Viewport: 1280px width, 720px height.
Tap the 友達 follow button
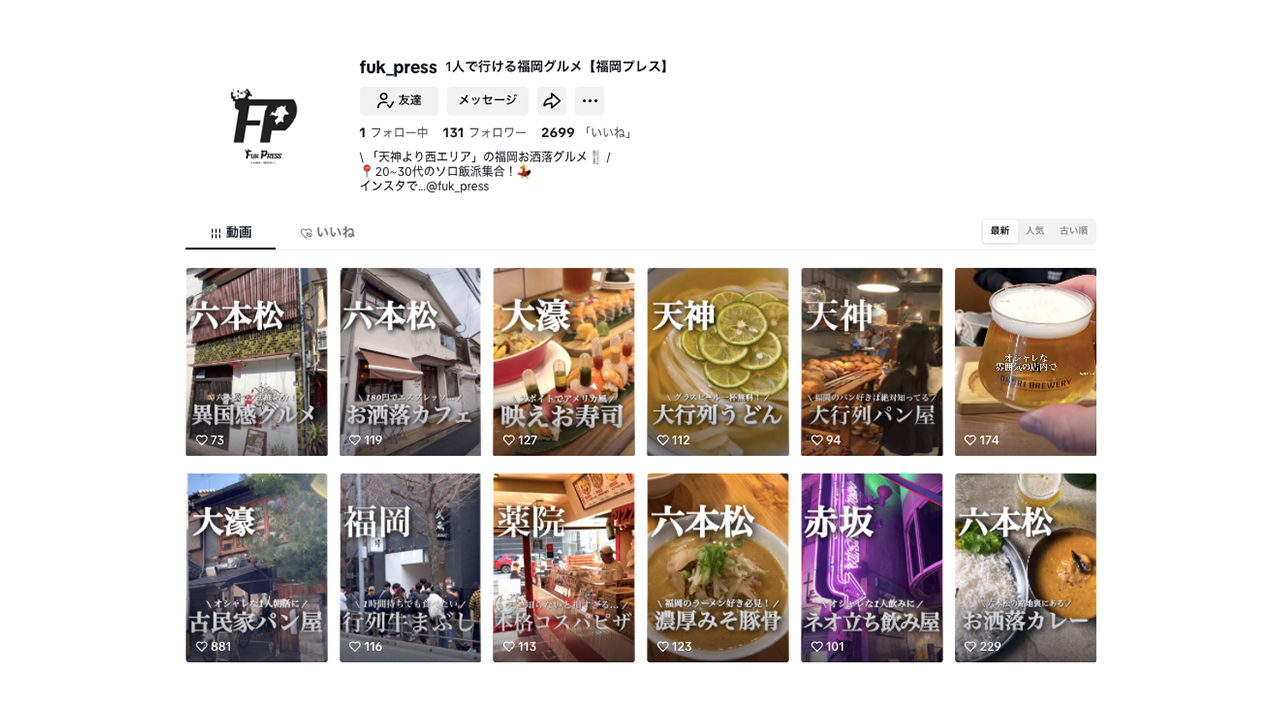tap(398, 101)
